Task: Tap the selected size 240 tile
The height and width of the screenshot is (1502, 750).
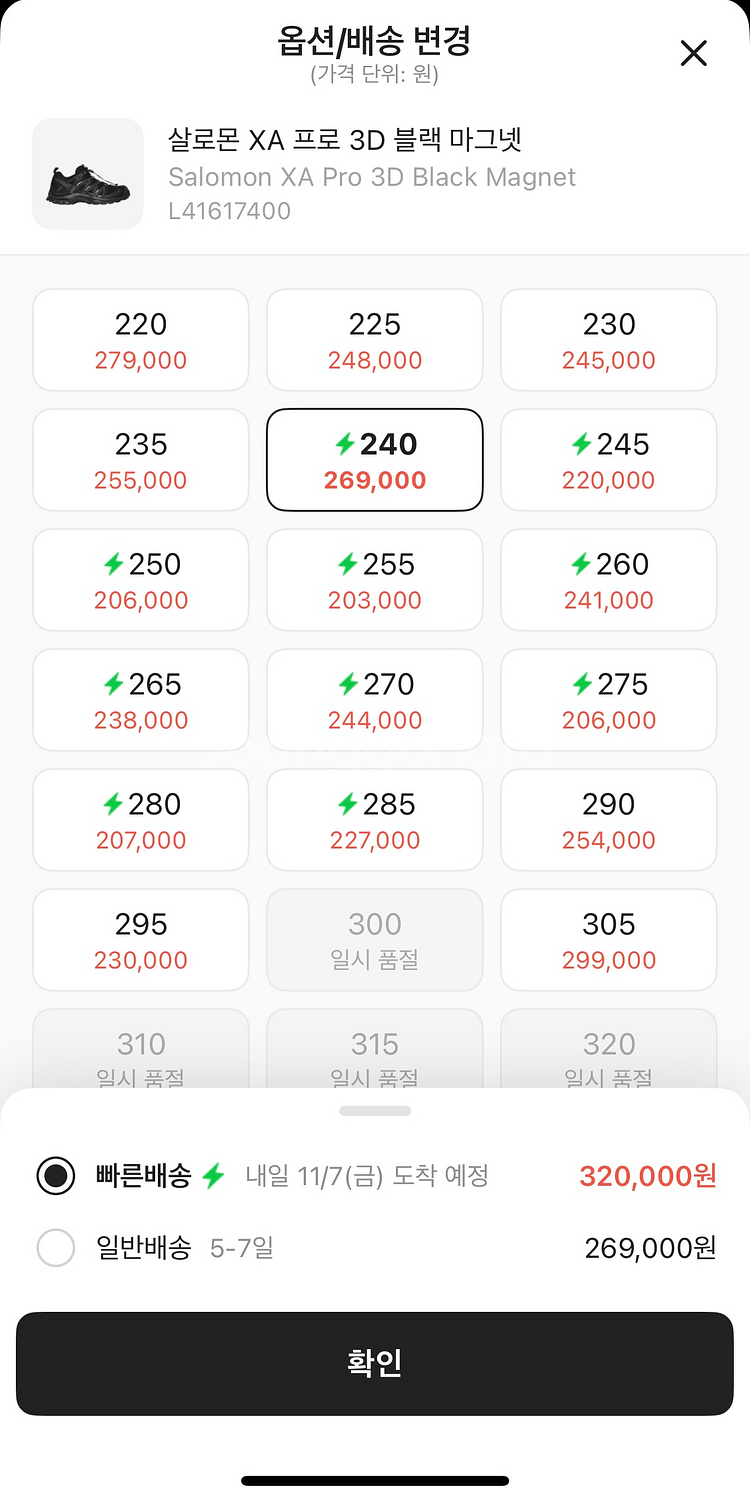Action: 375,460
